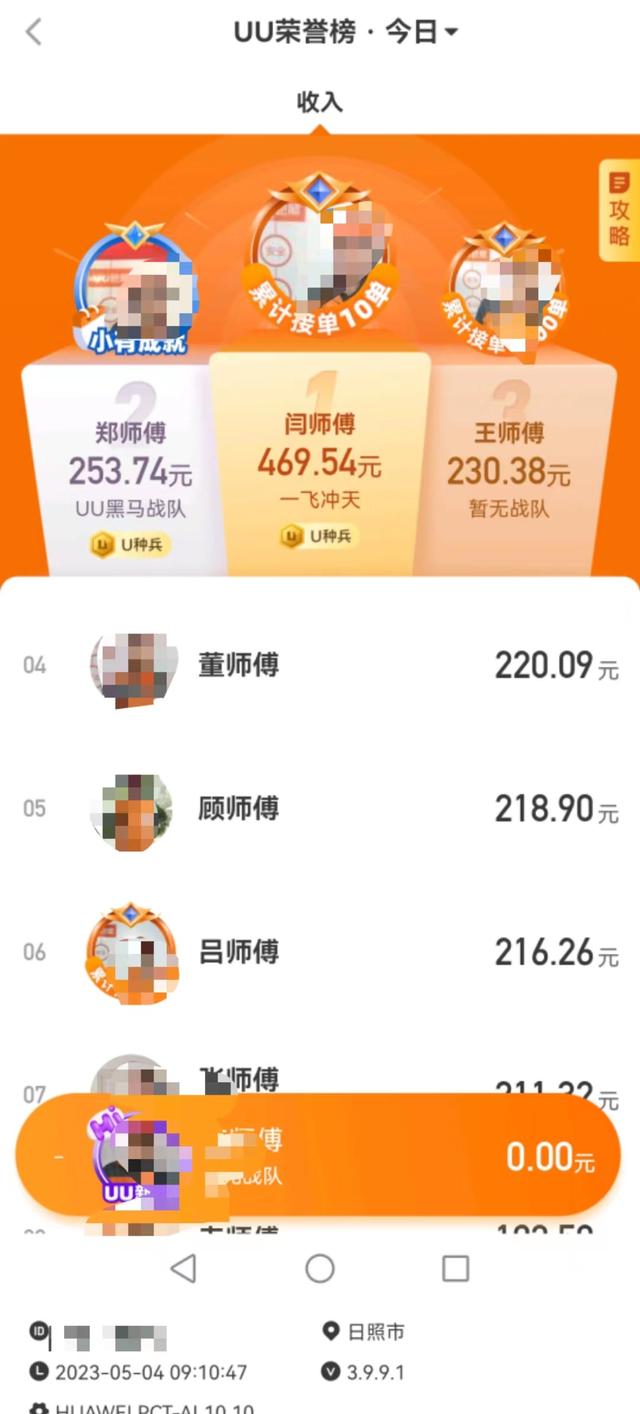Screen dimensions: 640x1414
Task: View first-place 闫师傅's podium card
Action: [319, 462]
